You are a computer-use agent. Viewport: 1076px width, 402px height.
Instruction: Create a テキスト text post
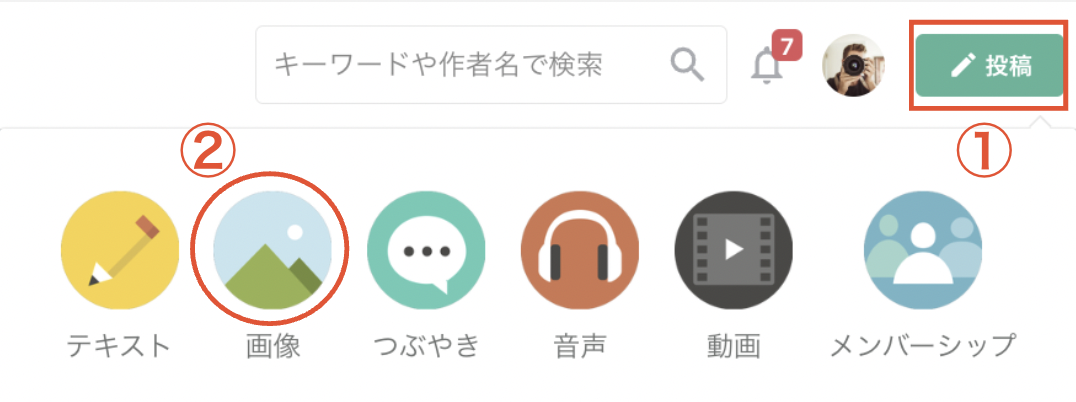click(x=120, y=250)
